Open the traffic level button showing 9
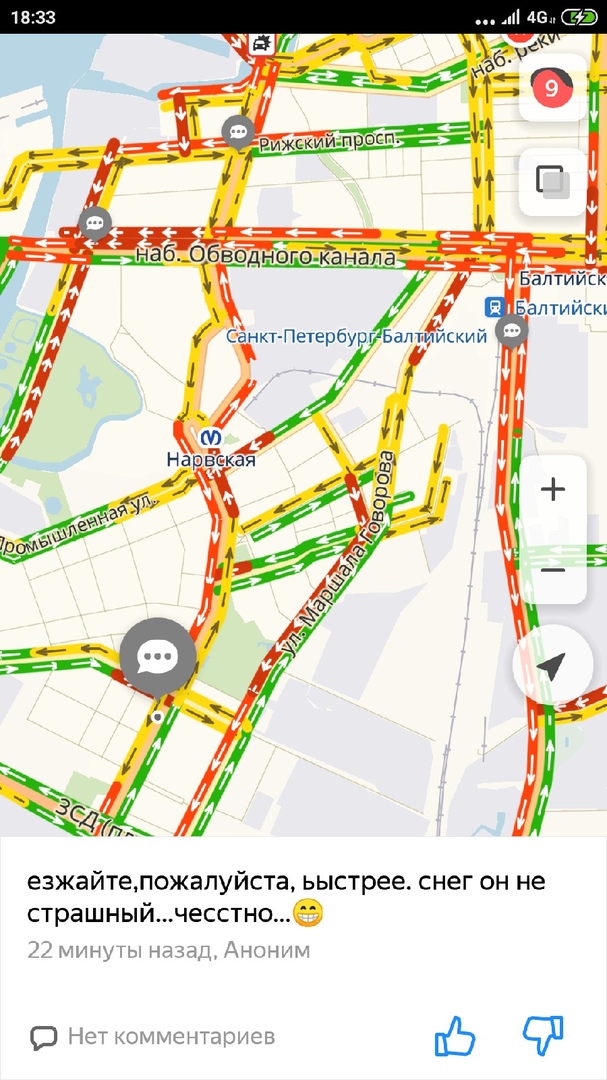The width and height of the screenshot is (607, 1080). [552, 88]
